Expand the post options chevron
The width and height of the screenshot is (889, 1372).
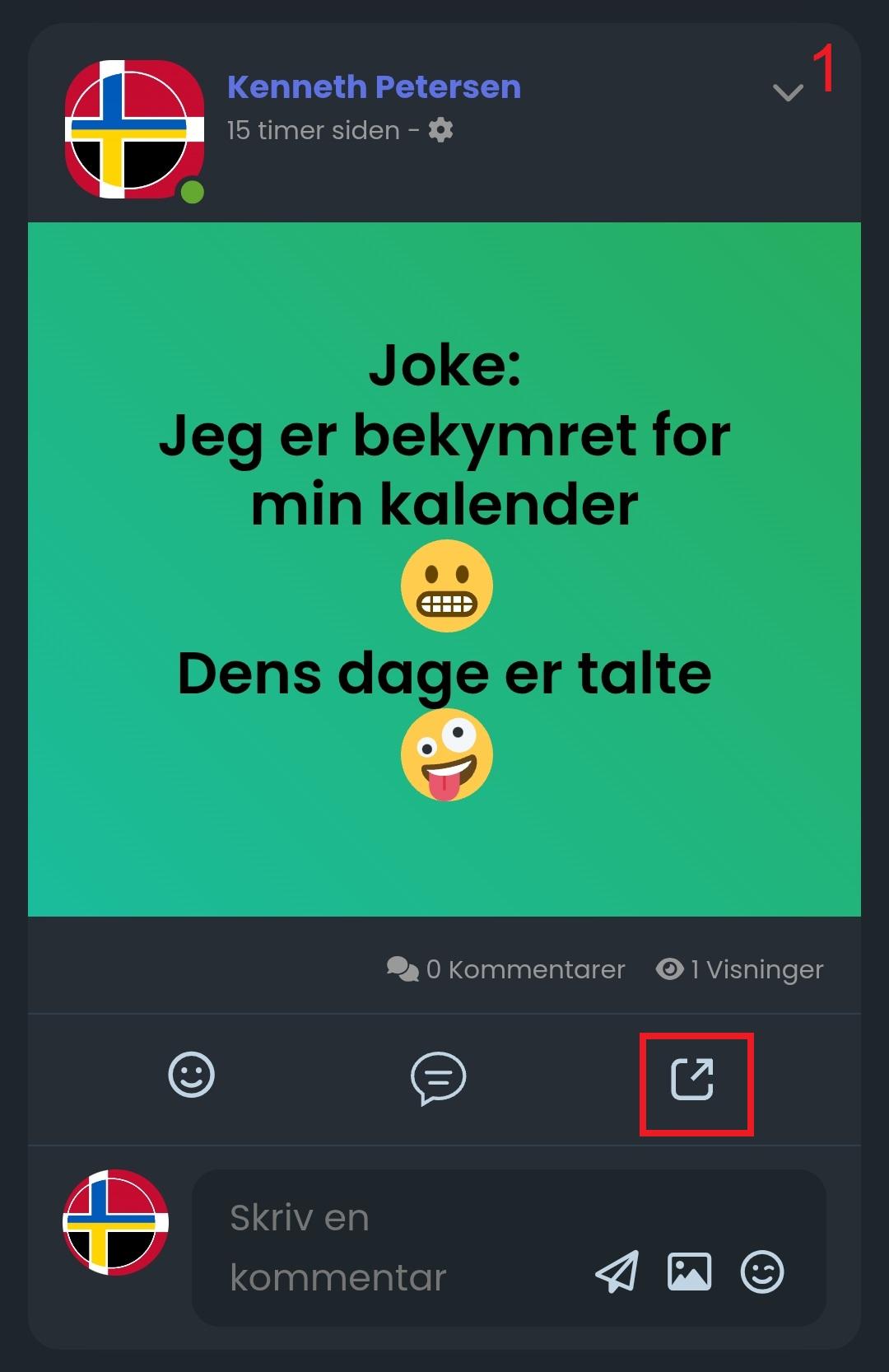(x=788, y=93)
